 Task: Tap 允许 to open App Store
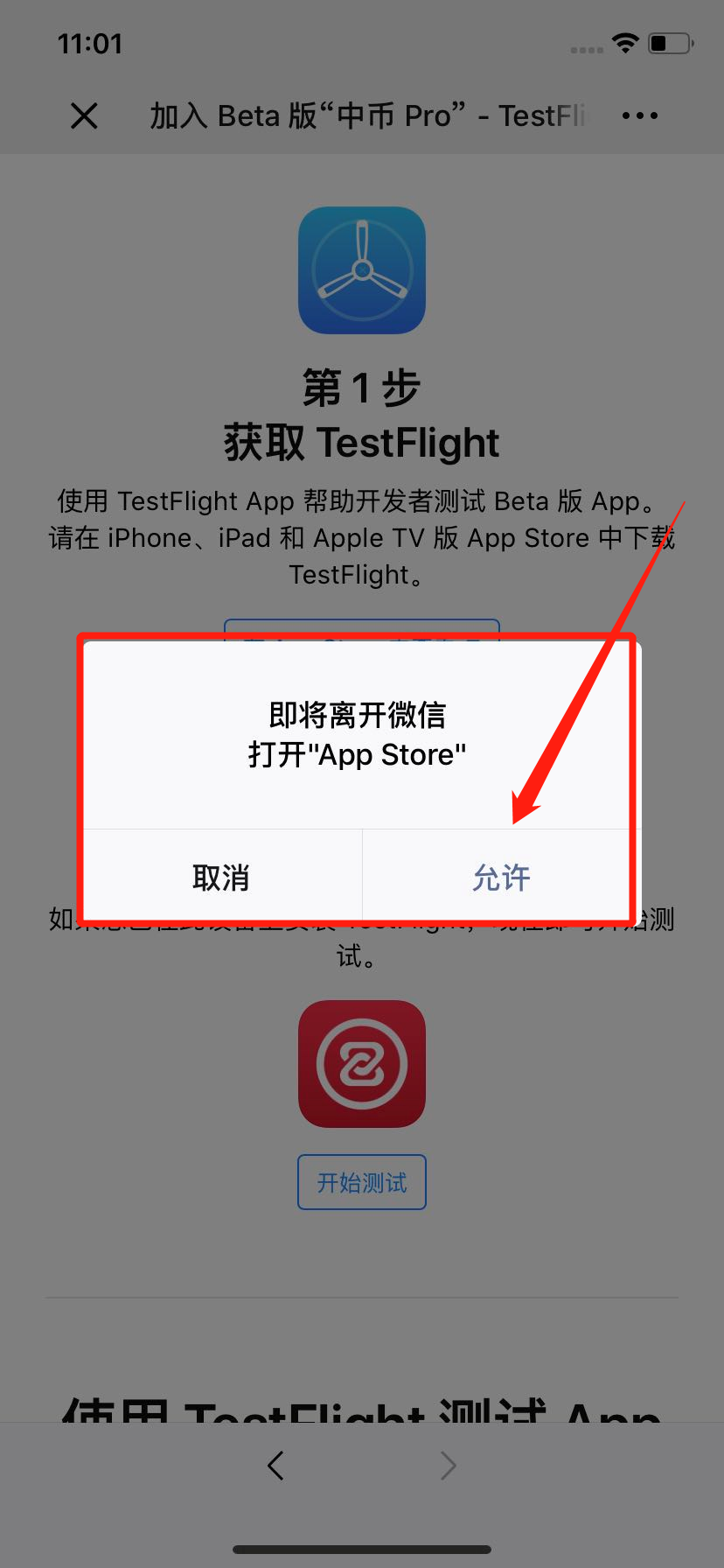502,877
